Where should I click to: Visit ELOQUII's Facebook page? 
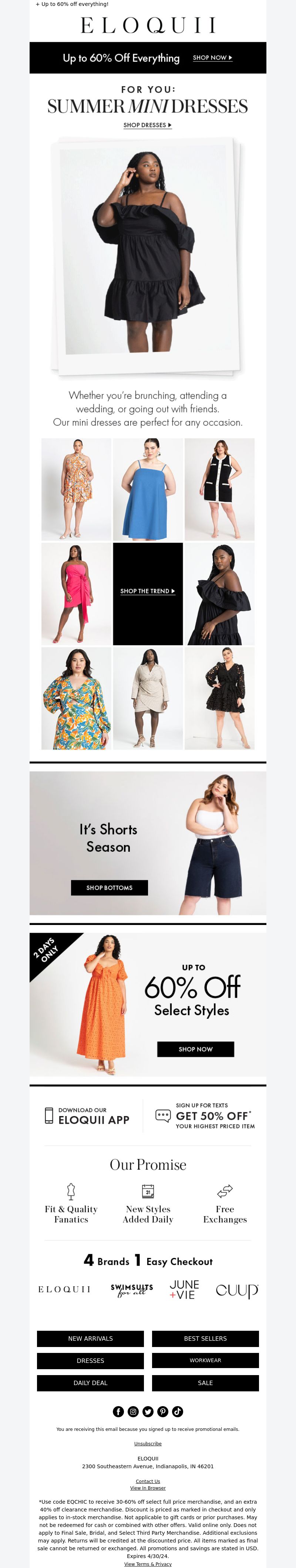[118, 1412]
